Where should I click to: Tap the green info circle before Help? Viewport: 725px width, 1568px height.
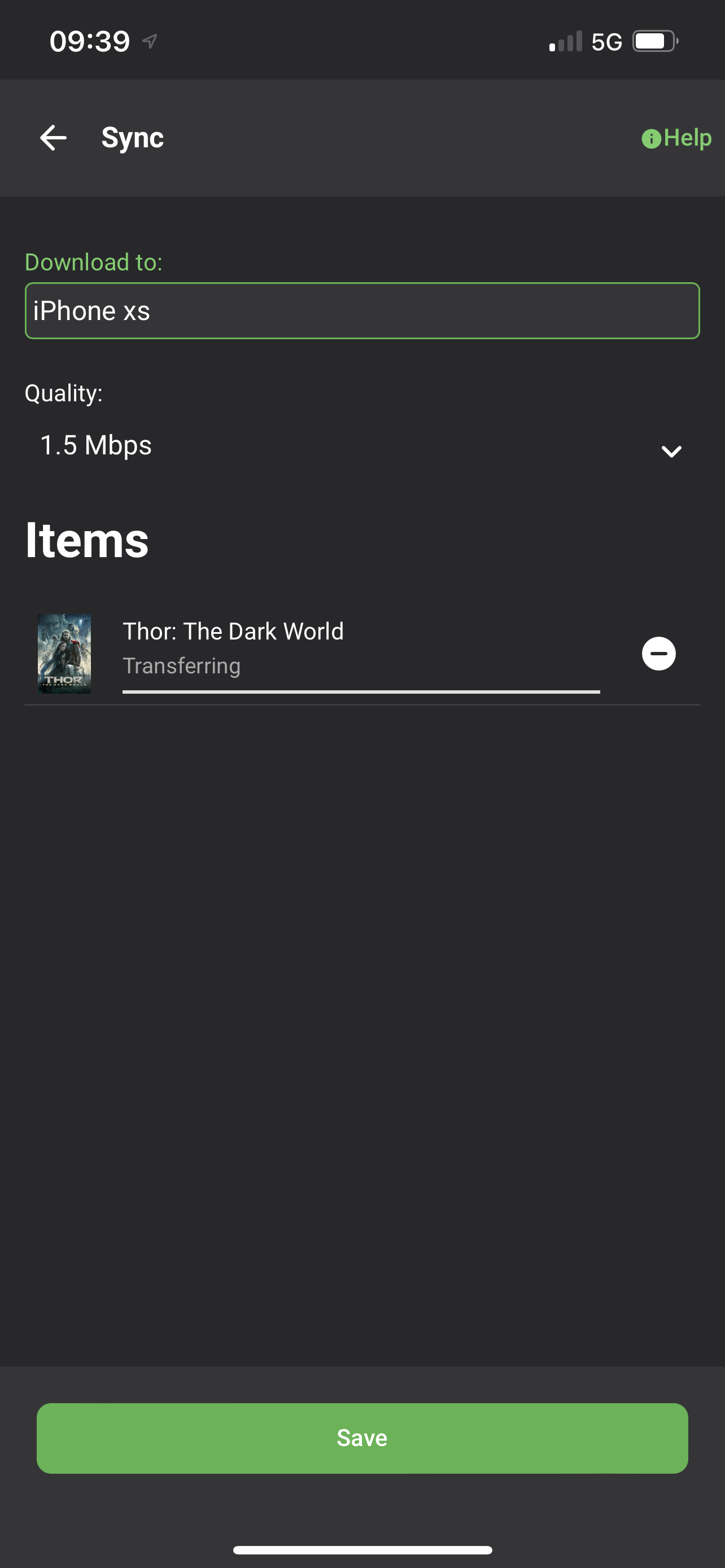(652, 138)
